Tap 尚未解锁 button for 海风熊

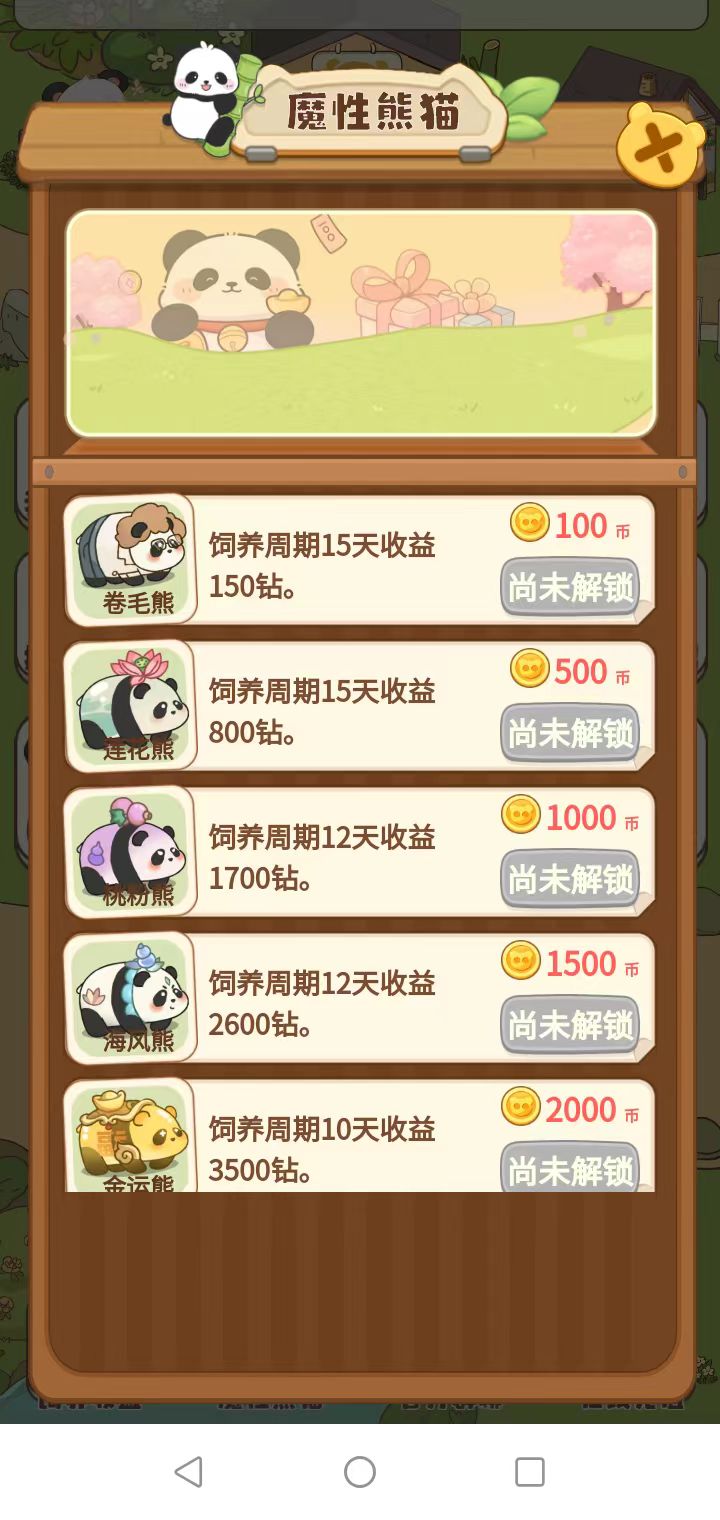[570, 1025]
